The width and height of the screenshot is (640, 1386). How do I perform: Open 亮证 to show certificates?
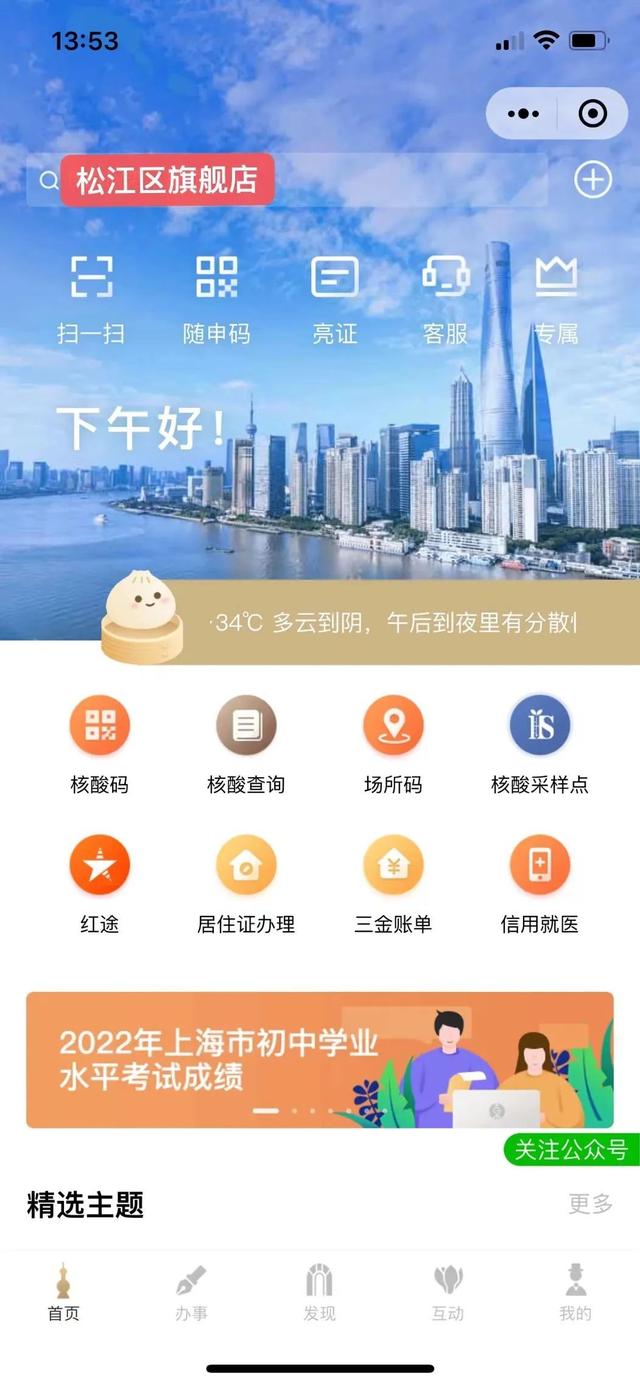(x=334, y=297)
